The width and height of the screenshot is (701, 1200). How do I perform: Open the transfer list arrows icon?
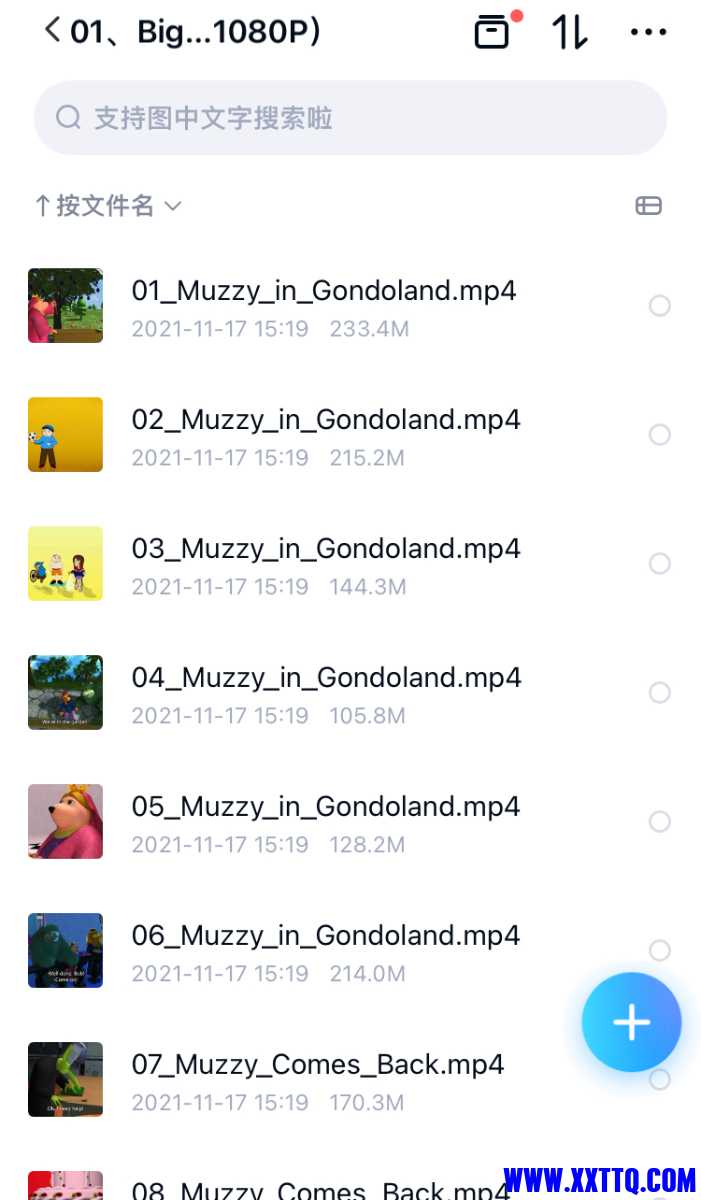click(x=570, y=32)
